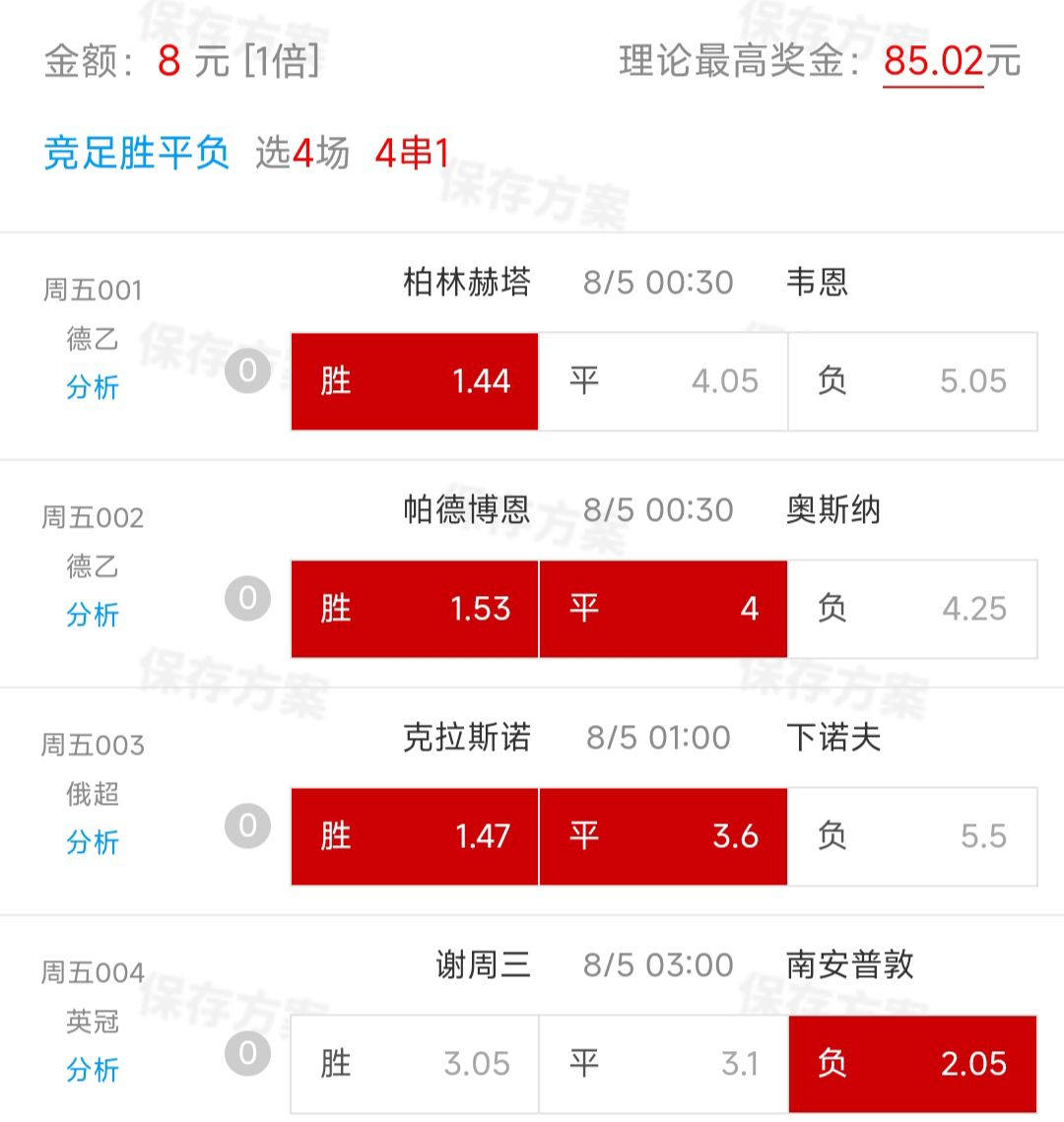Viewport: 1064px width, 1122px height.
Task: Select 胜 3.05 for 谢周三 match
Action: (415, 1064)
